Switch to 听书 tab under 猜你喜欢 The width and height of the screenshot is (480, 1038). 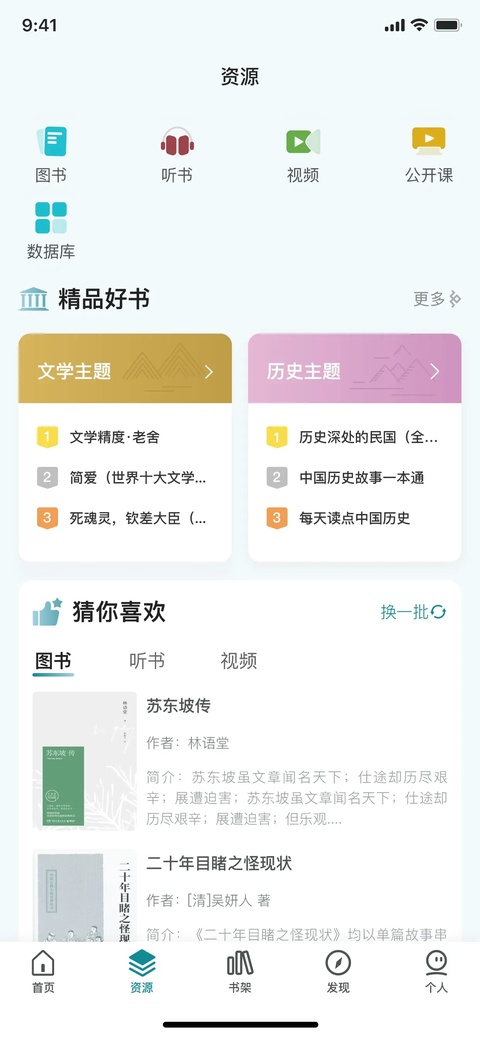(147, 661)
